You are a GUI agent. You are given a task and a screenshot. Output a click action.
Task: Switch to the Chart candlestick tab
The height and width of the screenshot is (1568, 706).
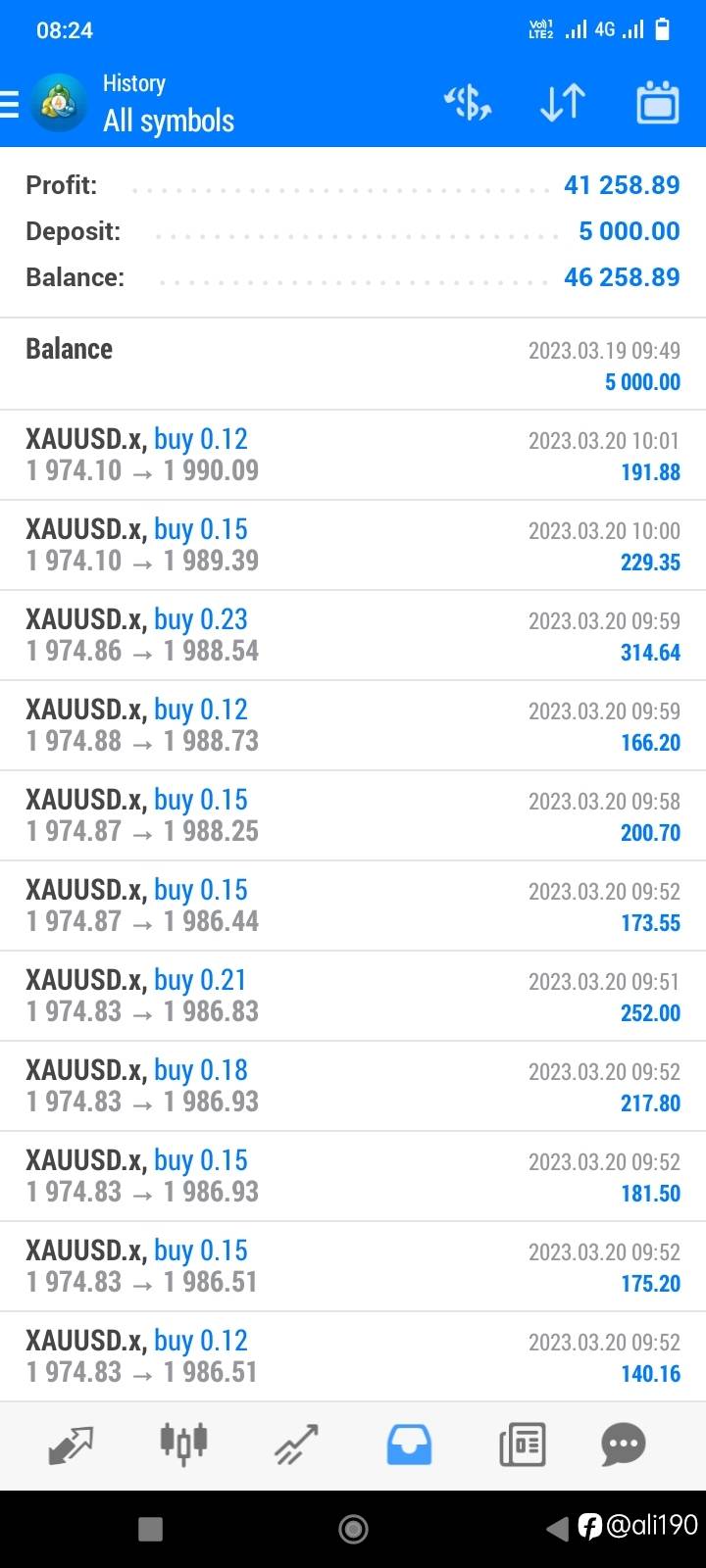183,1444
